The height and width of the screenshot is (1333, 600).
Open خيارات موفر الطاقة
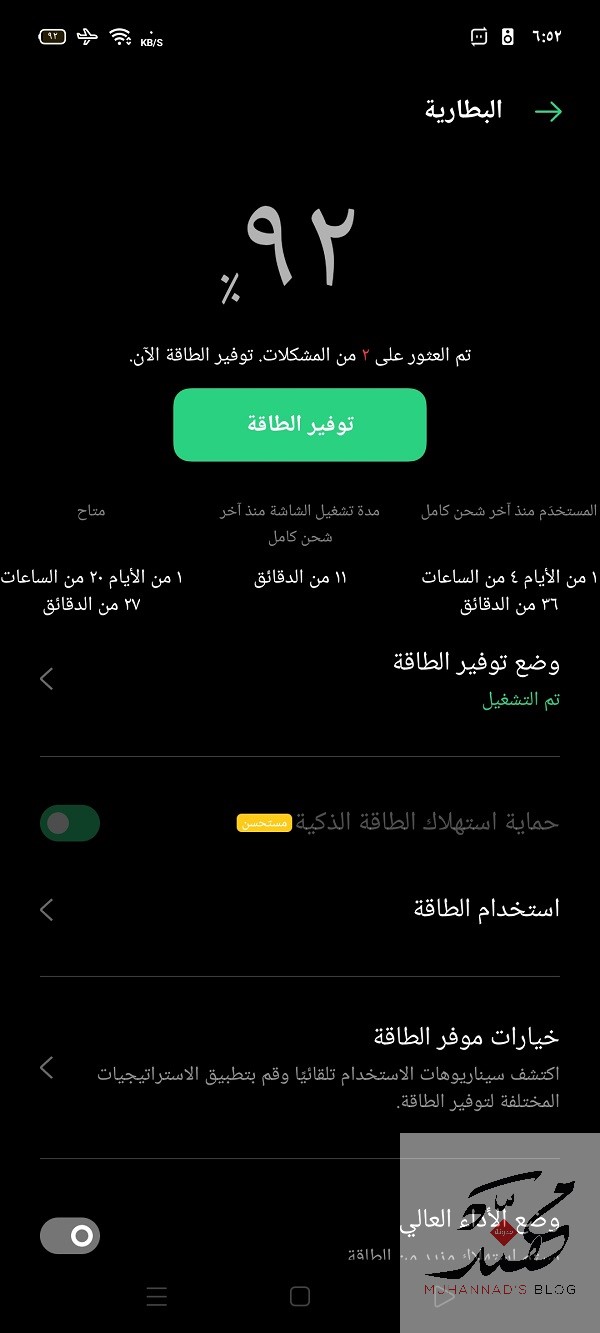click(x=300, y=1067)
